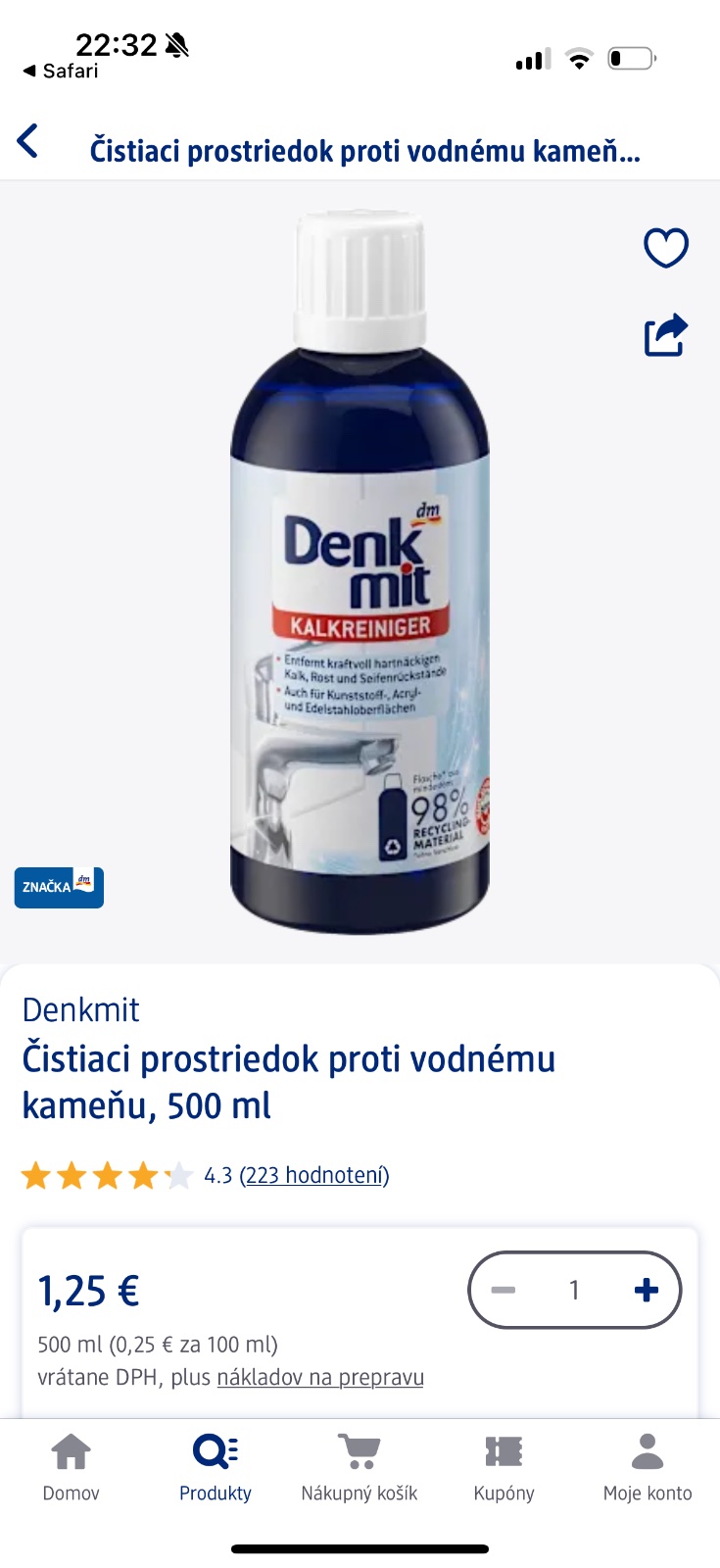Return to Safari via the status bar link
Screen dimensions: 720x1568
pyautogui.click(x=61, y=71)
